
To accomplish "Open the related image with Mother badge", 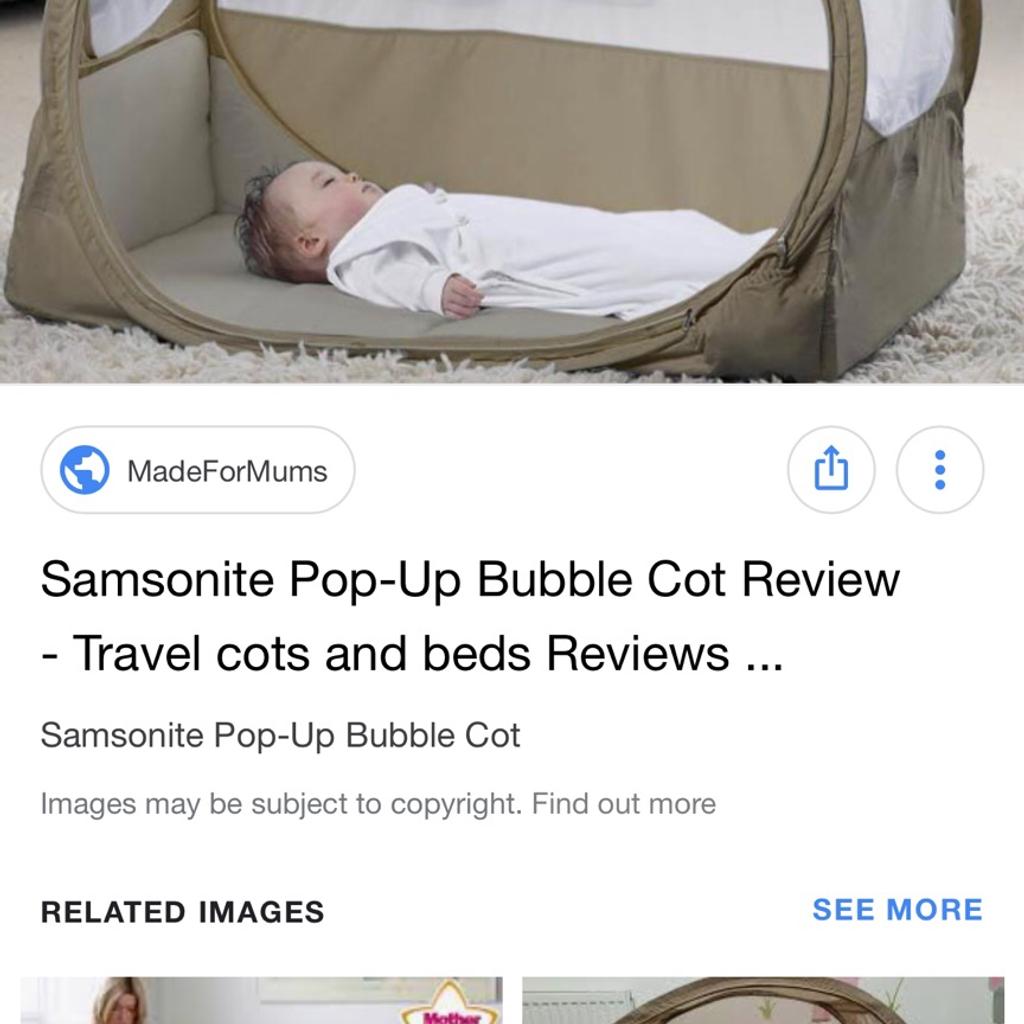I will [262, 1000].
